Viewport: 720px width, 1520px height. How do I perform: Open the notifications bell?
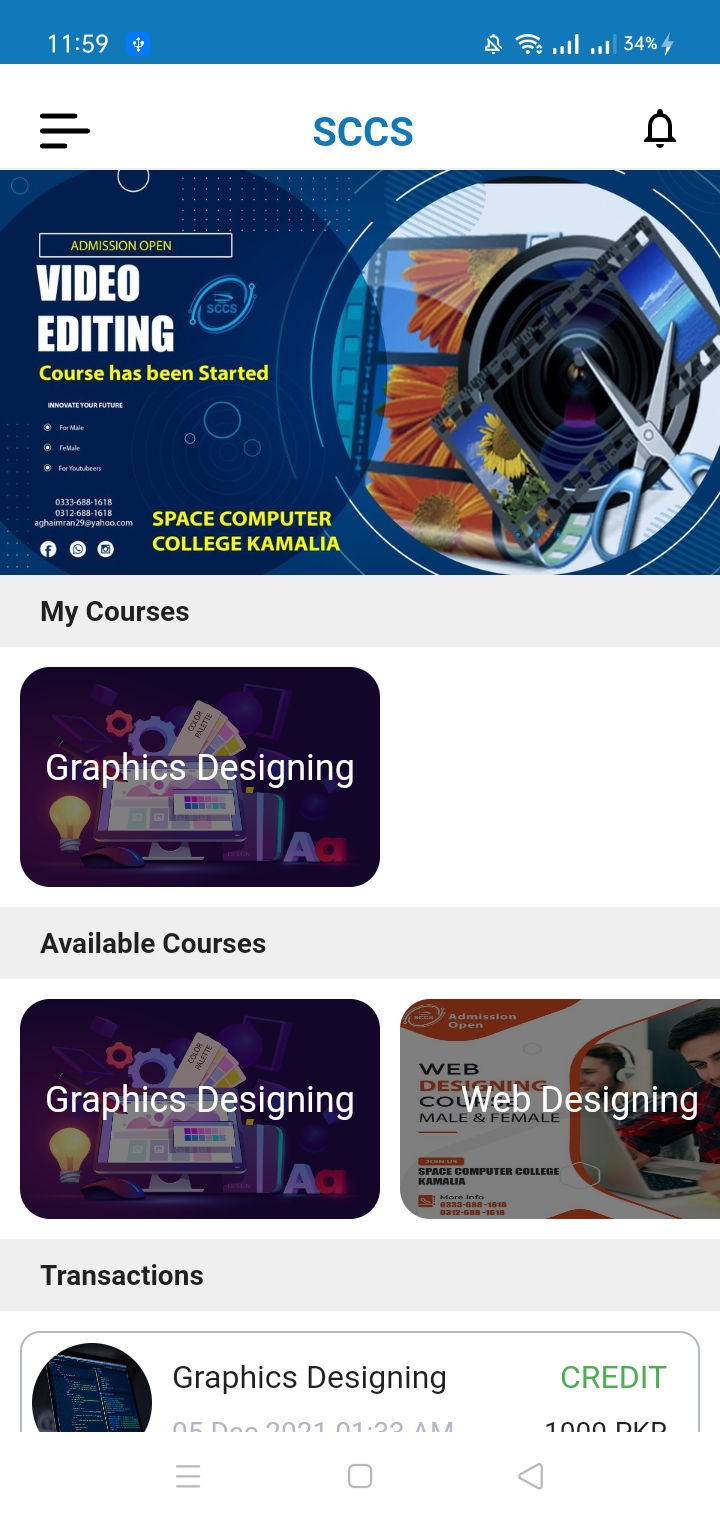(x=659, y=130)
